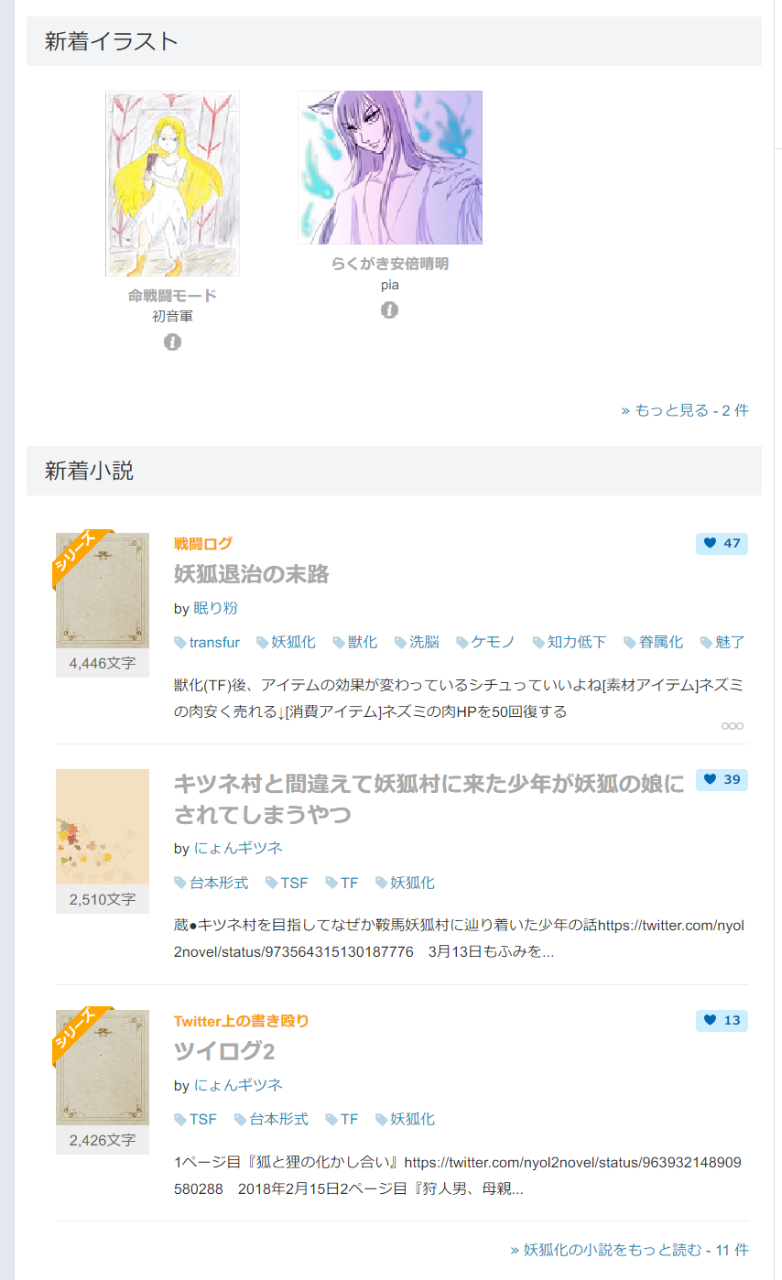Screen dimensions: 782x1280
Task: Open the novel 妖狐退治の末路
Action: coord(252,574)
